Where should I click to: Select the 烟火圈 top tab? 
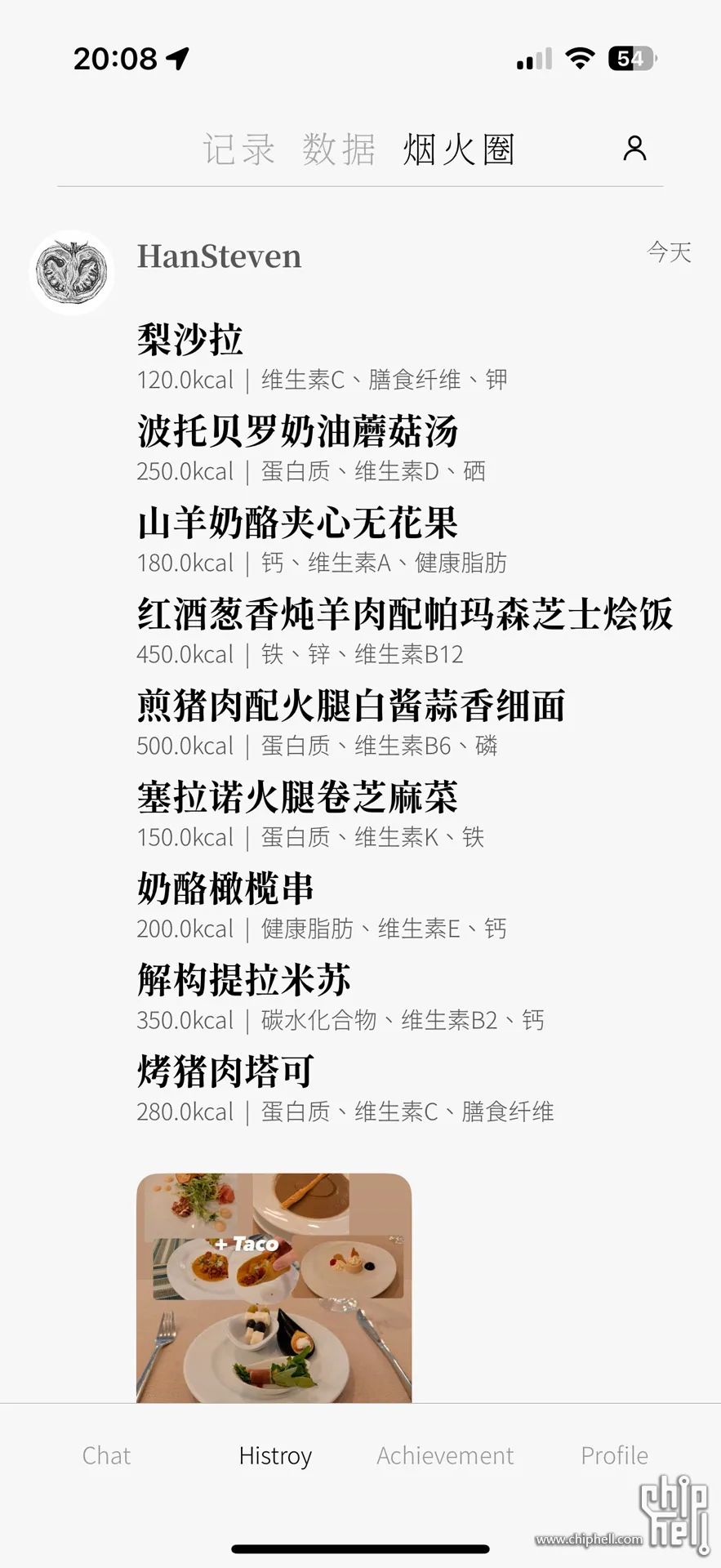[x=458, y=150]
